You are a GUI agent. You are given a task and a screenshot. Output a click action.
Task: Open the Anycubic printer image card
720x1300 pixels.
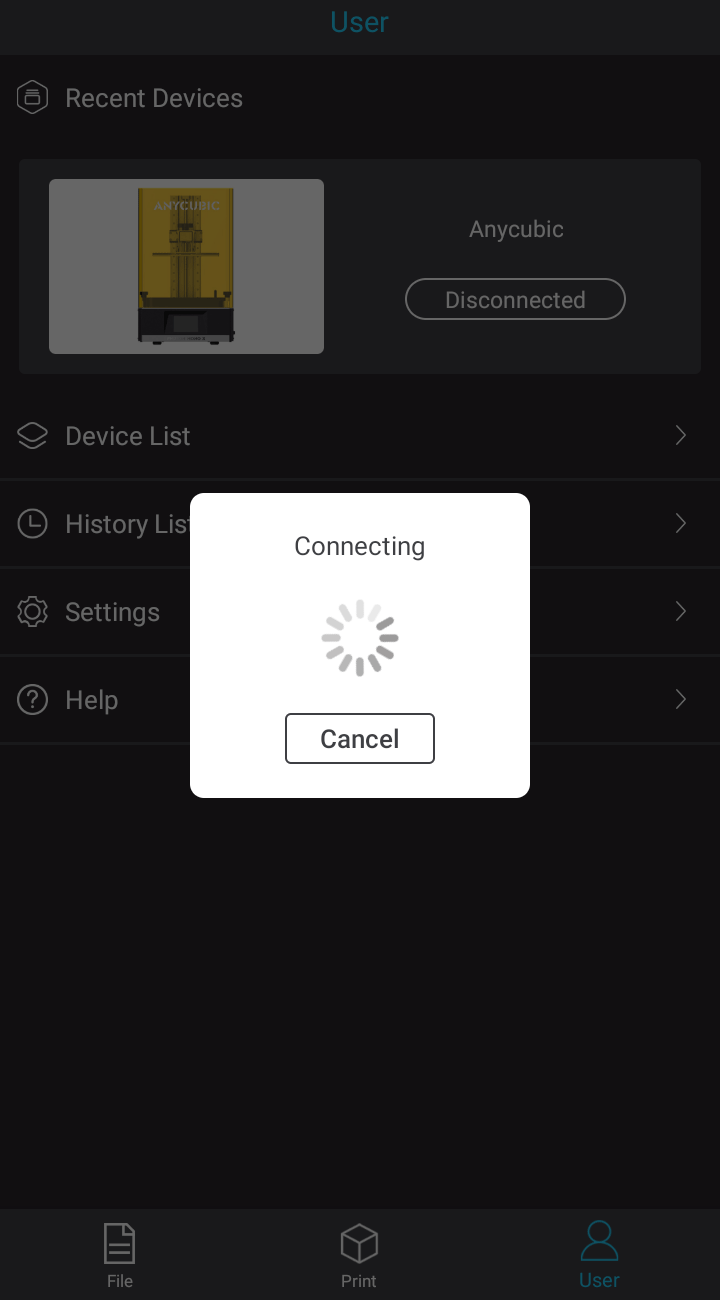[x=186, y=267]
